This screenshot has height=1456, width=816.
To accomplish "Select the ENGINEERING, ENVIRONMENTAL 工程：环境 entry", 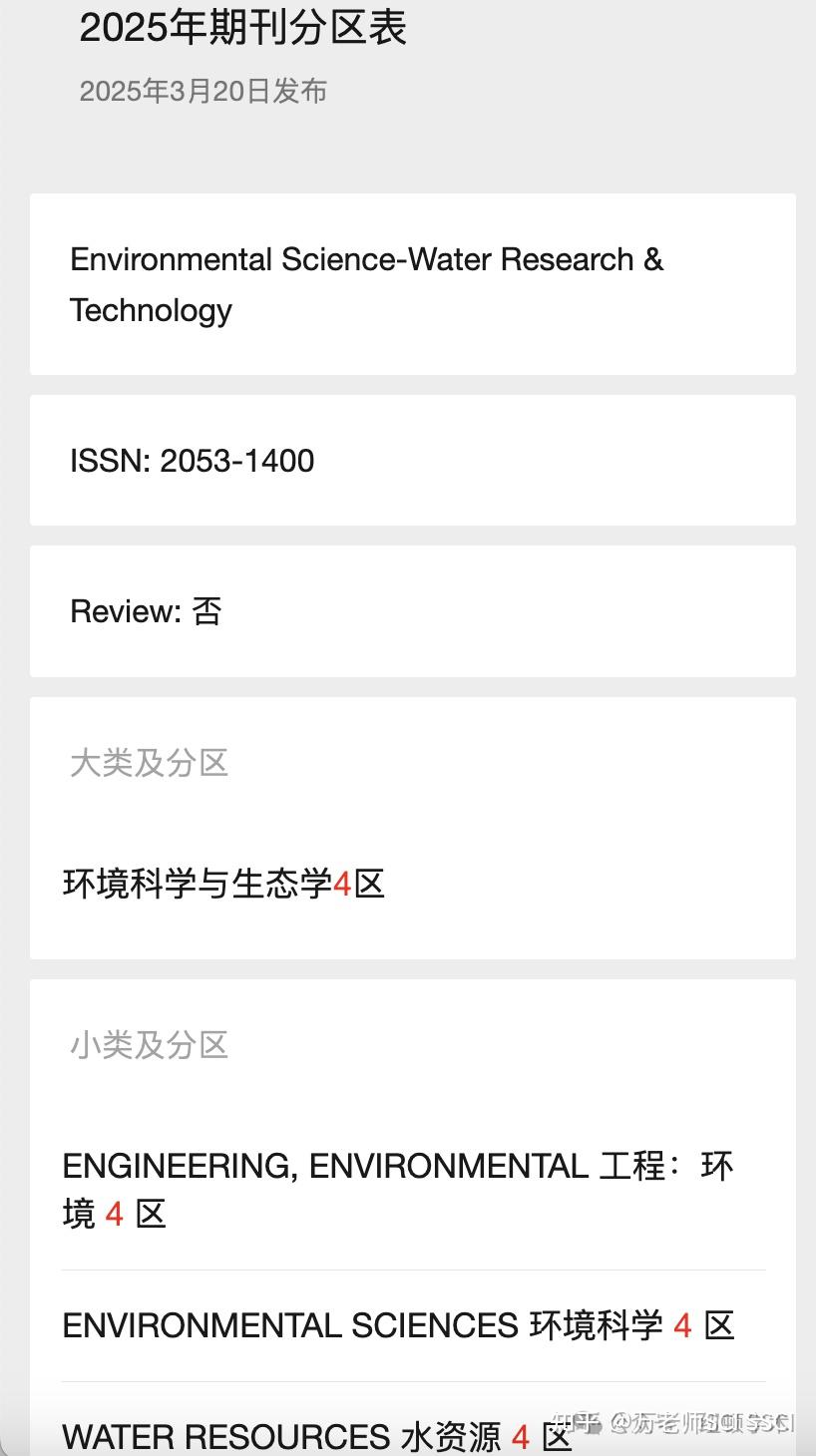I will 397,1189.
